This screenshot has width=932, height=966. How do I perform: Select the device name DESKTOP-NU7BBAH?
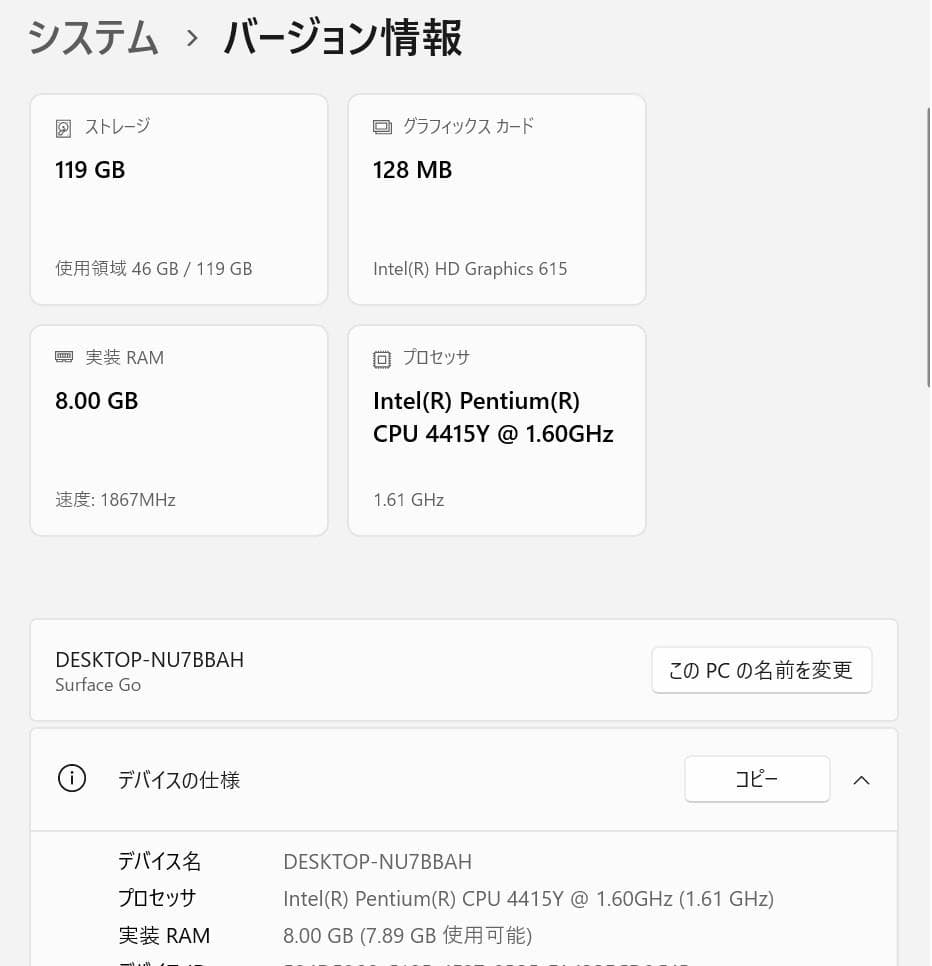[149, 659]
